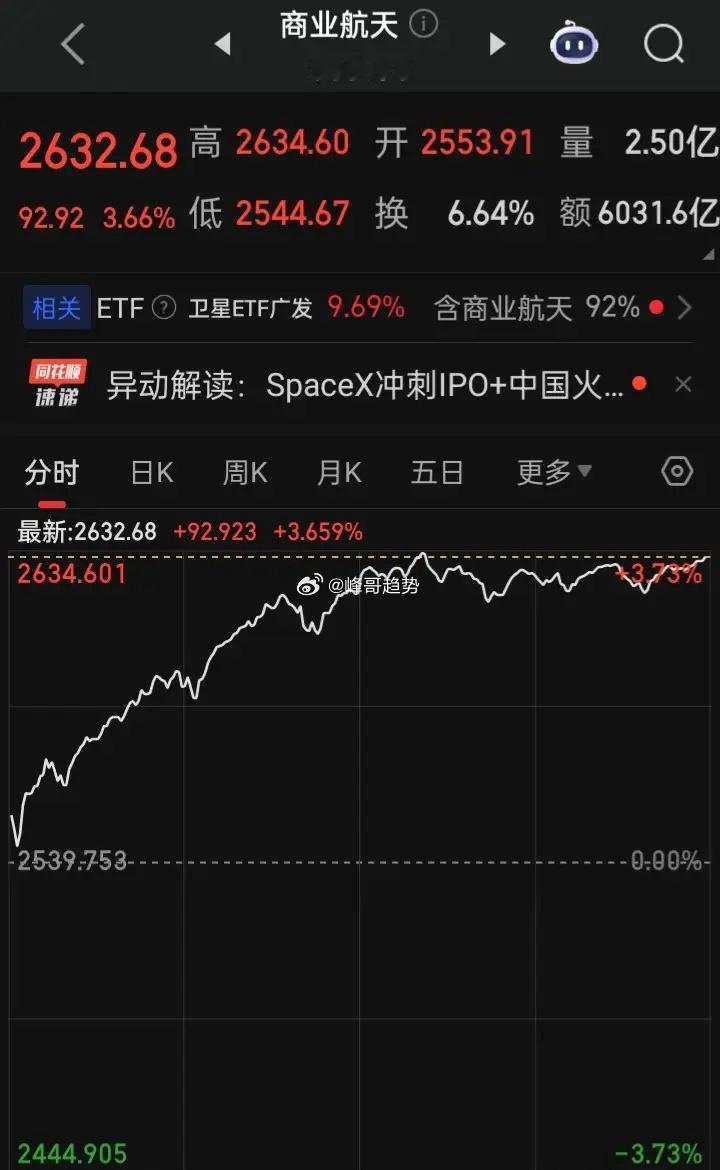Image resolution: width=720 pixels, height=1170 pixels.
Task: Switch to the 日K daily chart tab
Action: coord(151,471)
